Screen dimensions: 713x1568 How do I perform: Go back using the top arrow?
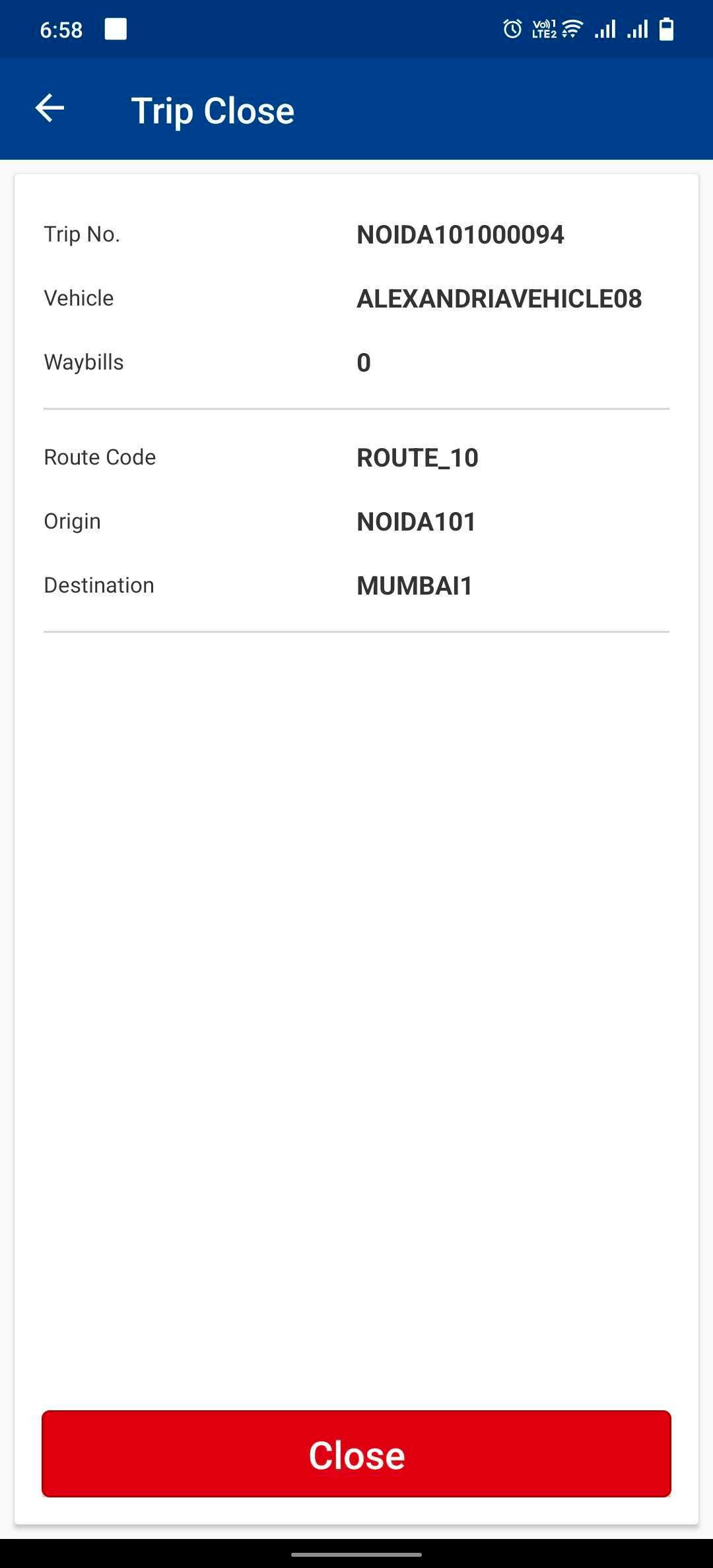pyautogui.click(x=50, y=109)
